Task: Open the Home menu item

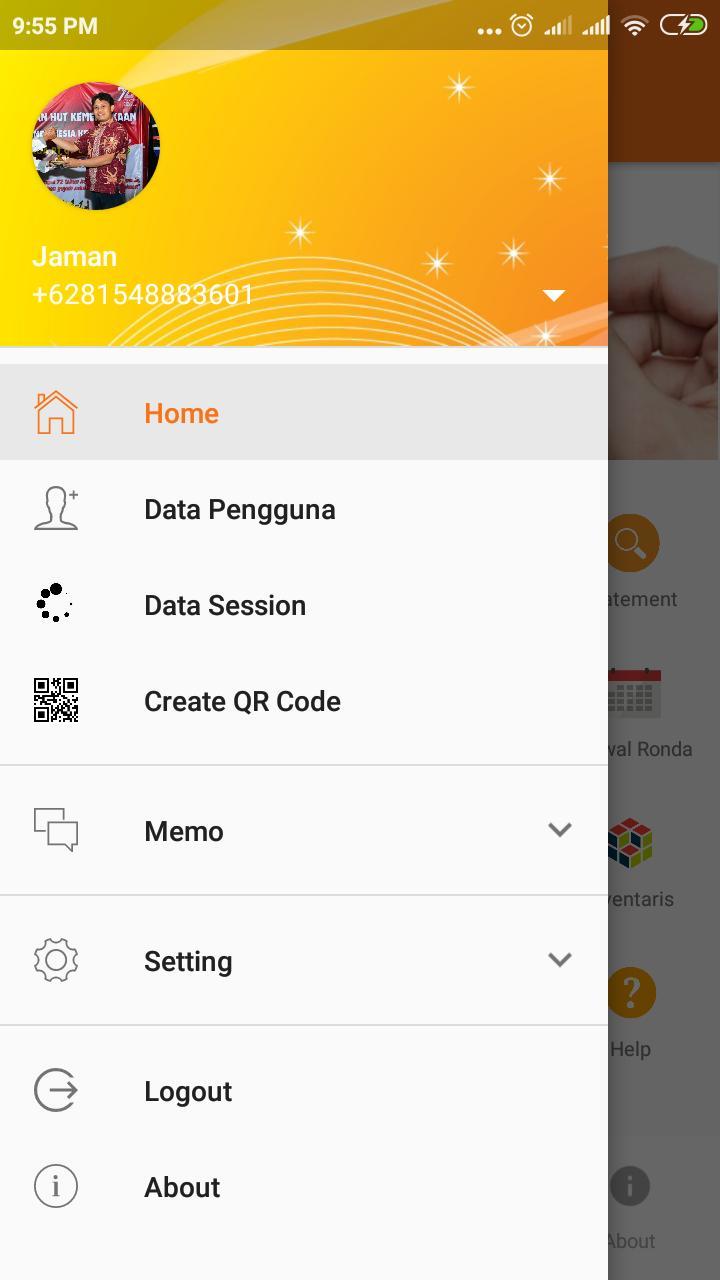Action: pos(181,413)
